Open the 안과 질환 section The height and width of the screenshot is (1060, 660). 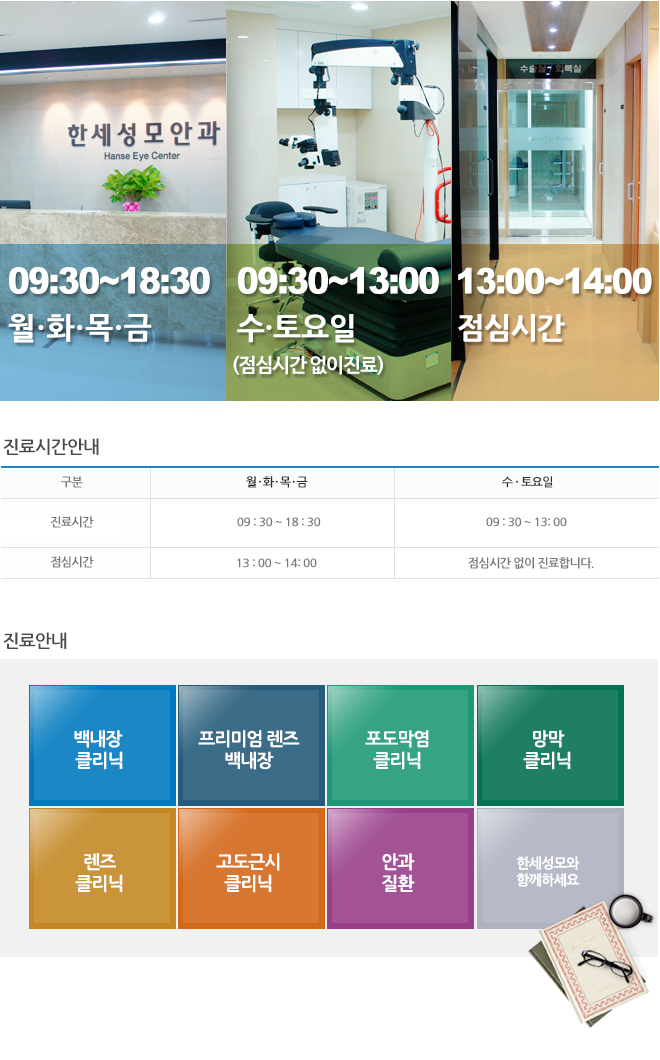tap(400, 869)
